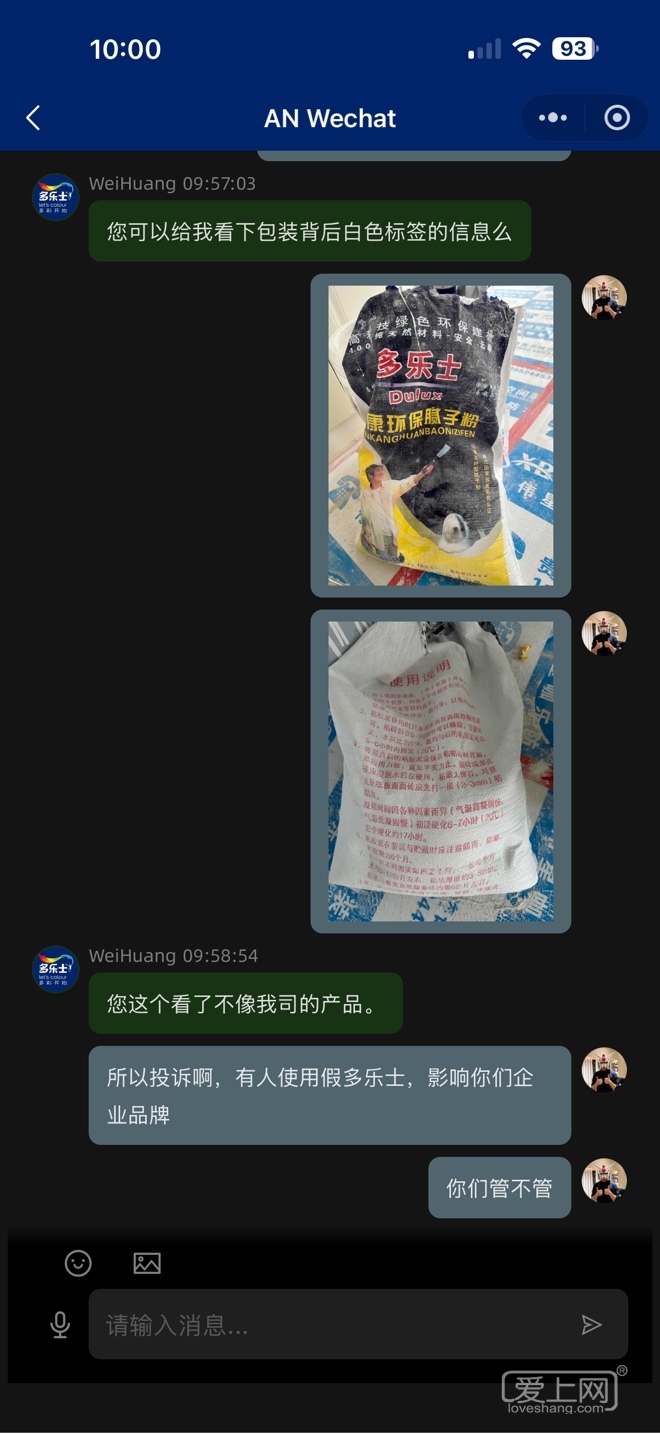Open WeiHuang's avatar at 09:57:03
This screenshot has height=1434, width=660.
pyautogui.click(x=55, y=197)
